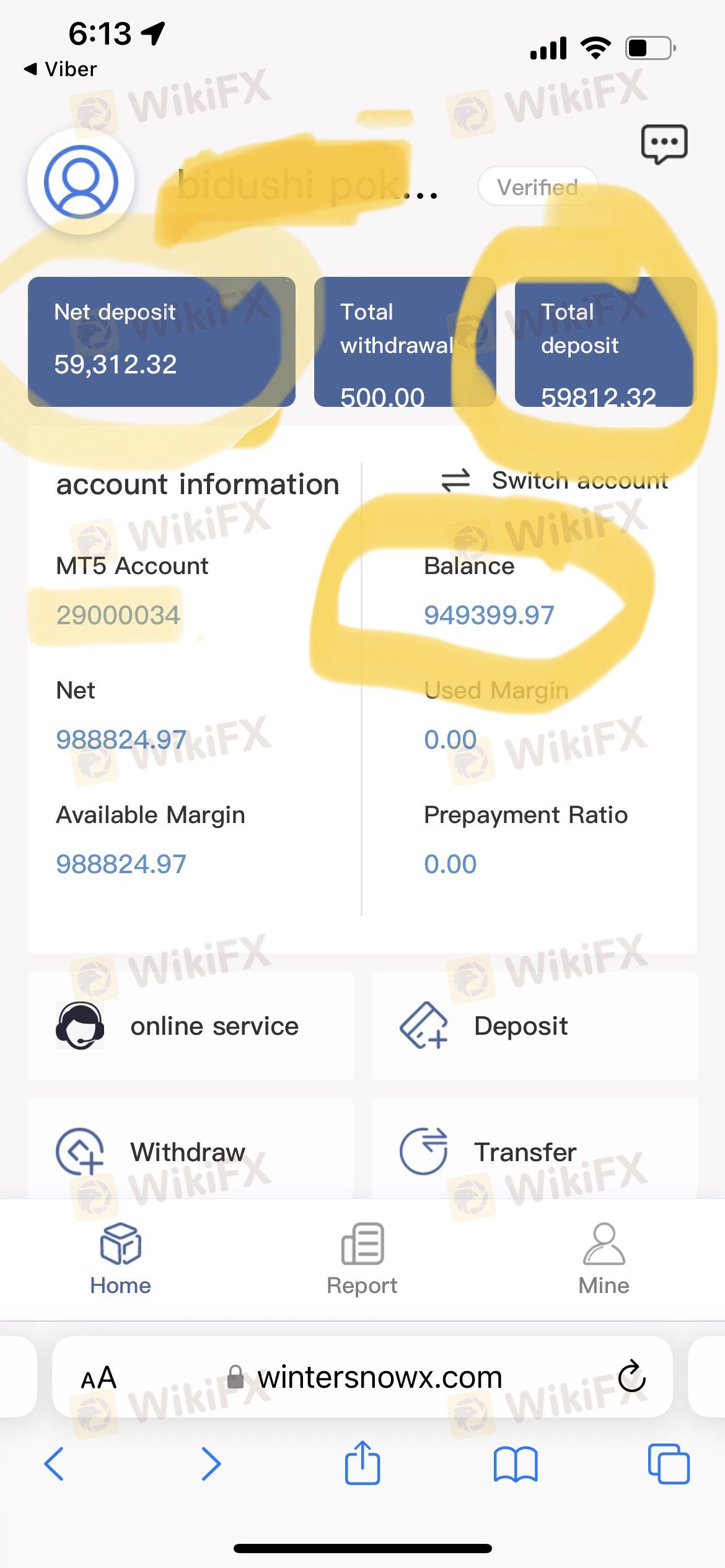This screenshot has height=1568, width=725.
Task: Return to Viber app
Action: [60, 69]
